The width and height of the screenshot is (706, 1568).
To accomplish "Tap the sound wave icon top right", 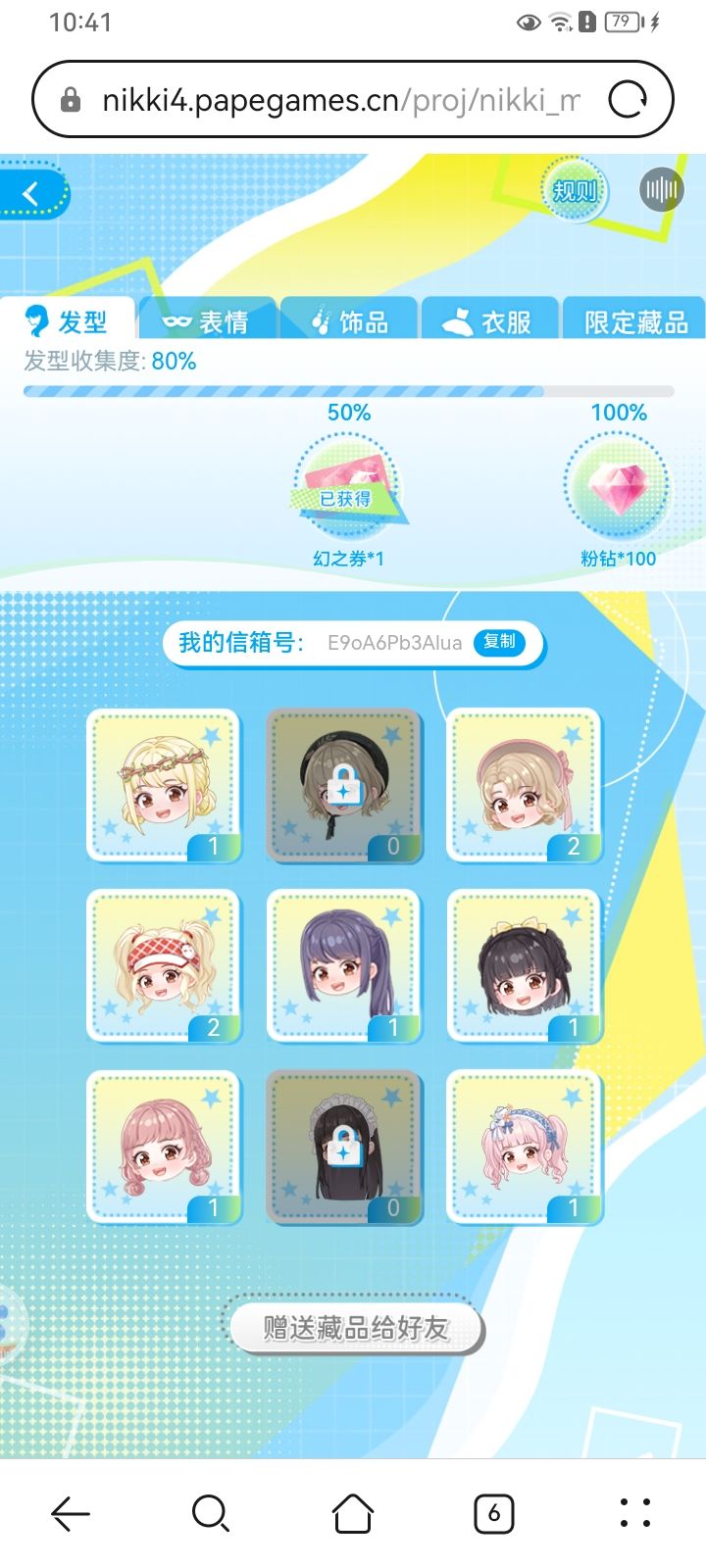I will tap(661, 188).
